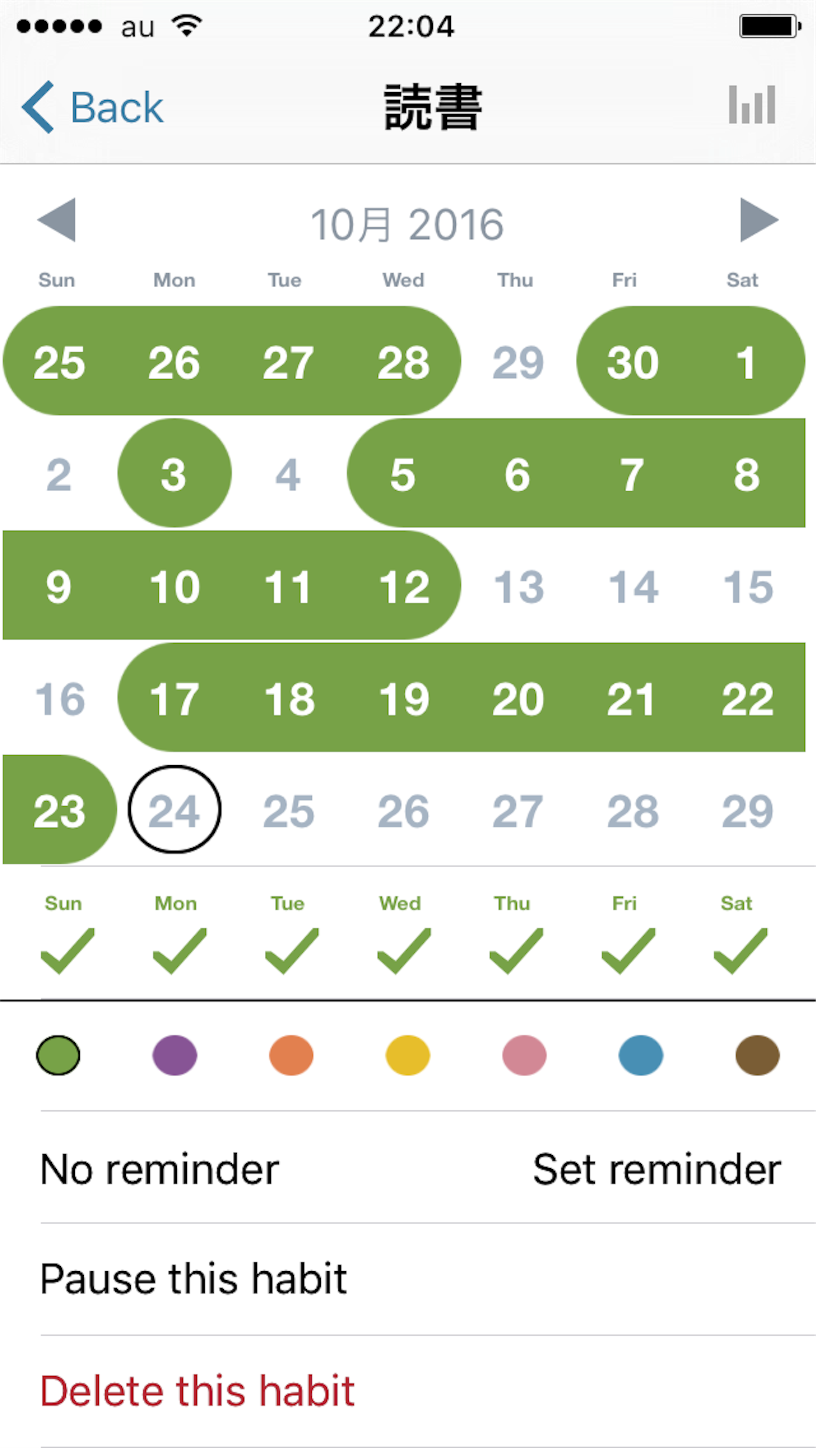Toggle the Sat weekday checkmark

point(740,950)
